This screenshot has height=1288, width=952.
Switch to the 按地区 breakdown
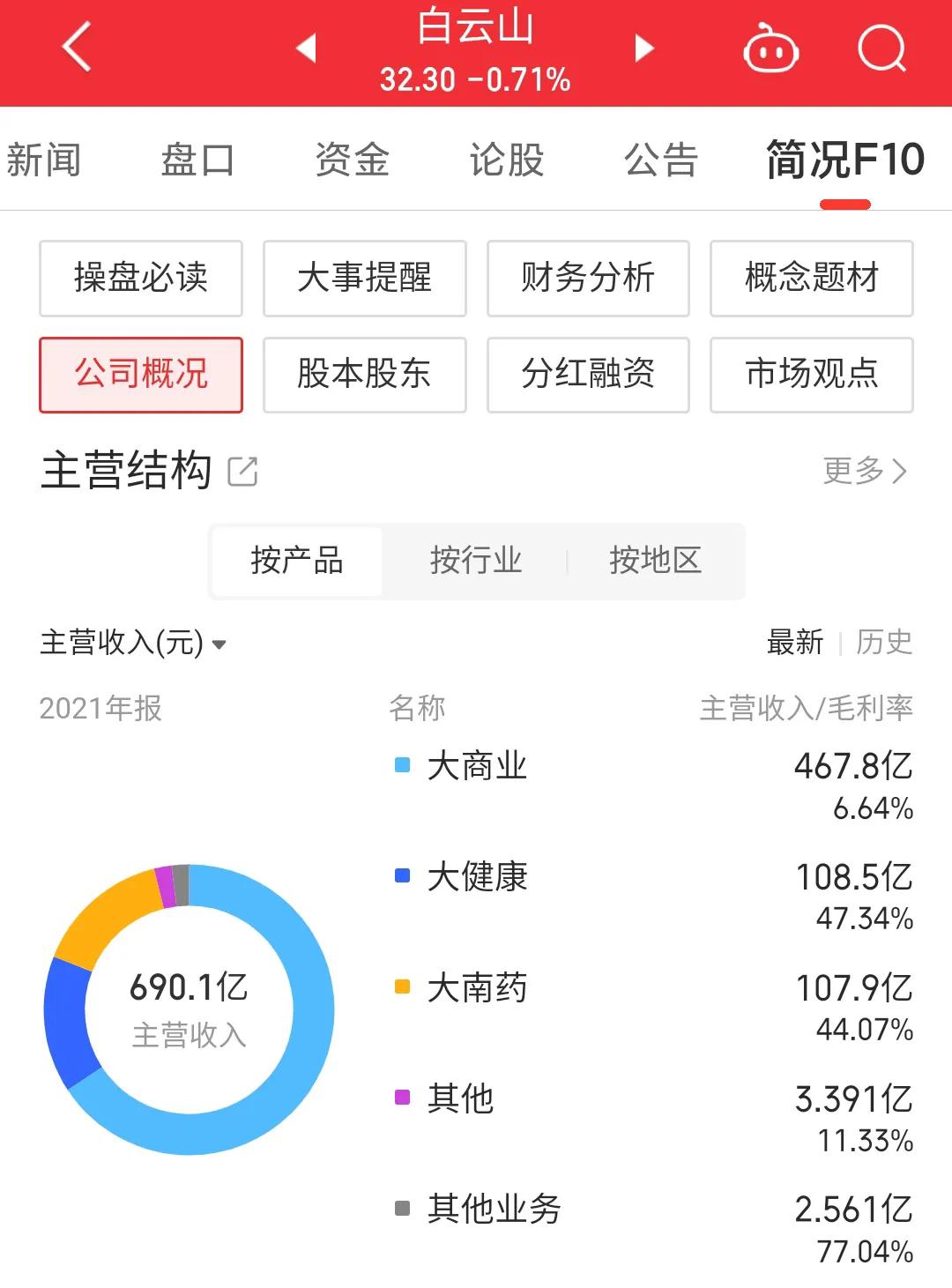click(x=653, y=561)
